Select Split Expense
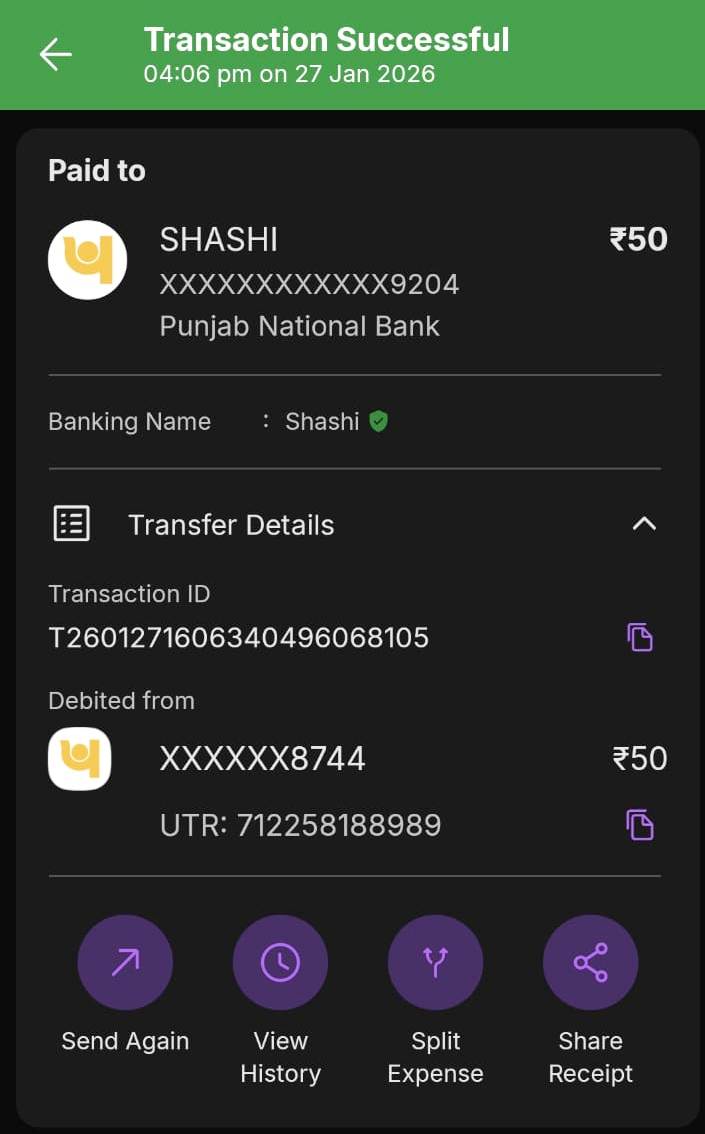This screenshot has width=705, height=1134. click(435, 963)
